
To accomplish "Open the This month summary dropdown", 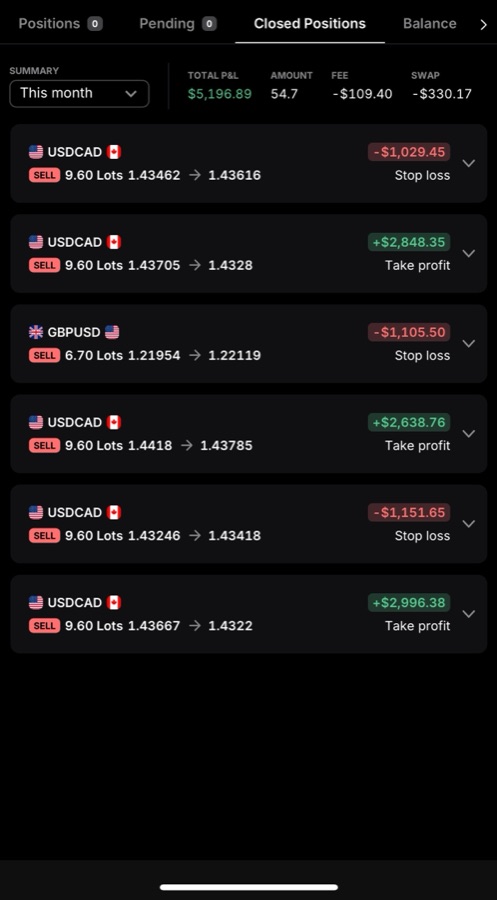I will 79,94.
